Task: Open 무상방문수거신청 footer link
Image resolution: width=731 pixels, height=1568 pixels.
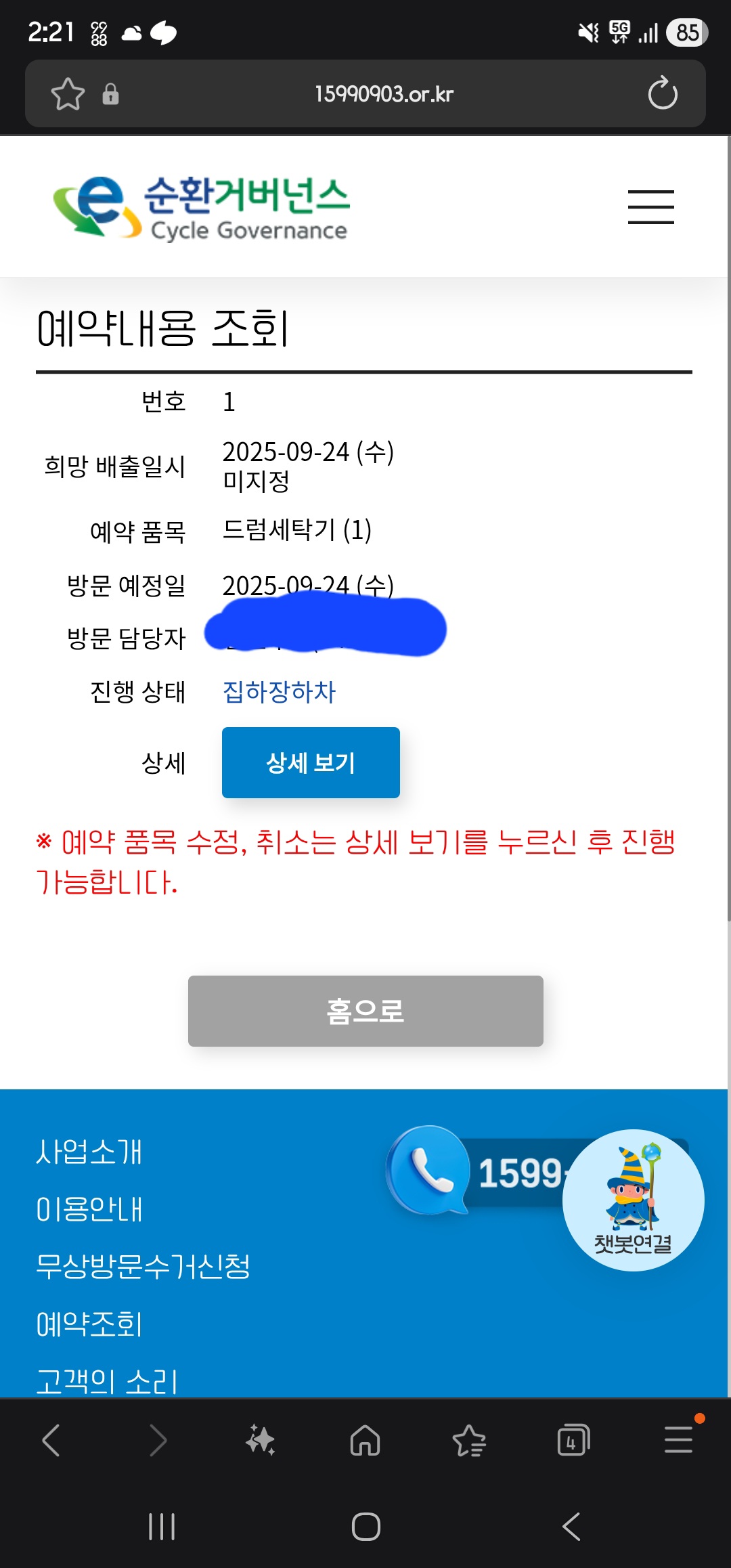Action: pos(143,1266)
